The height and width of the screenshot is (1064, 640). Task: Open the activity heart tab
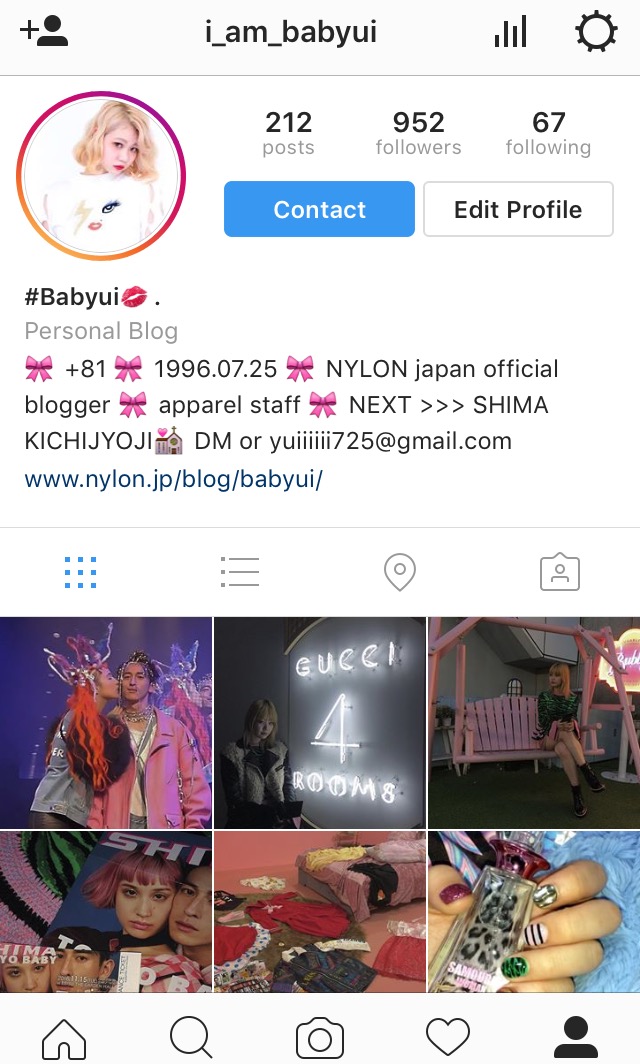click(448, 1036)
